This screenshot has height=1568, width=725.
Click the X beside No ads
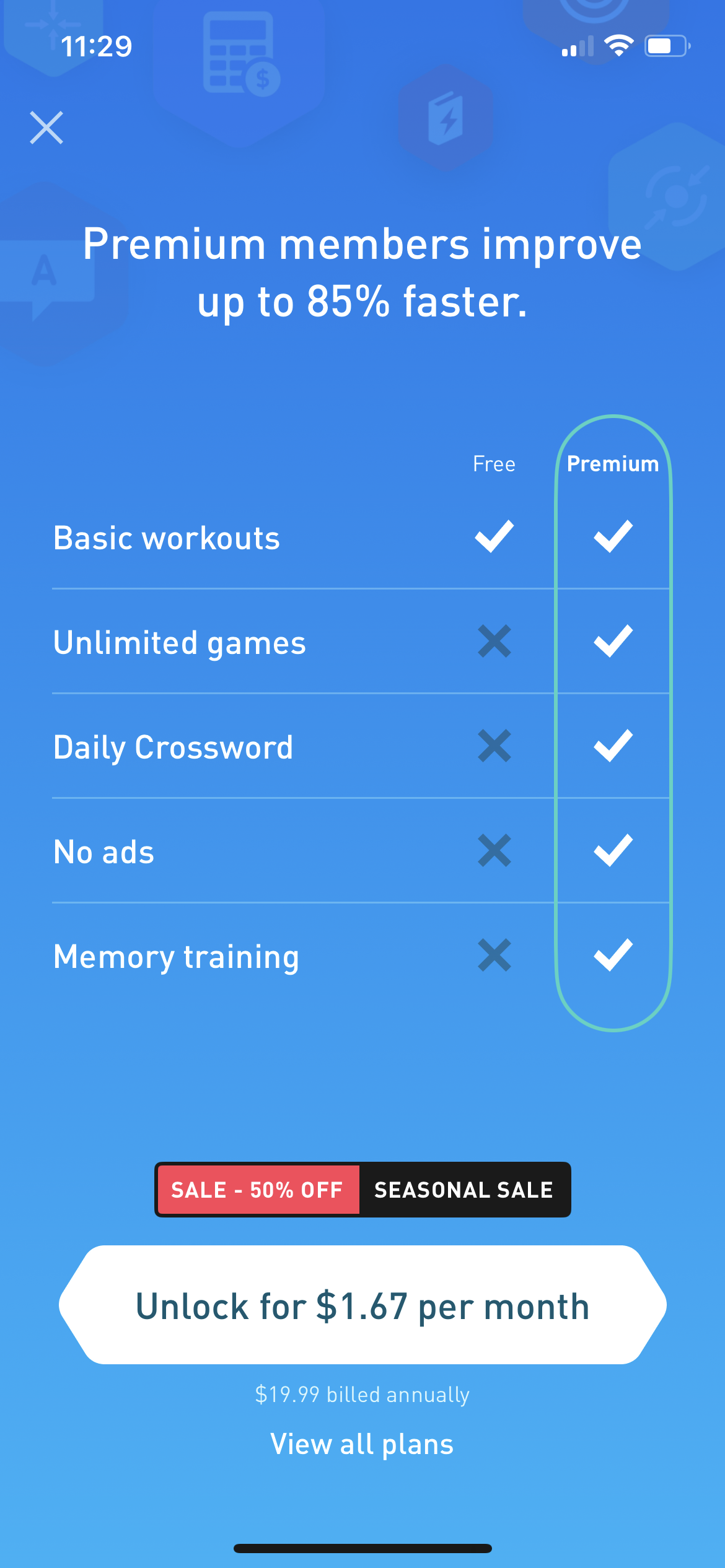pos(493,851)
